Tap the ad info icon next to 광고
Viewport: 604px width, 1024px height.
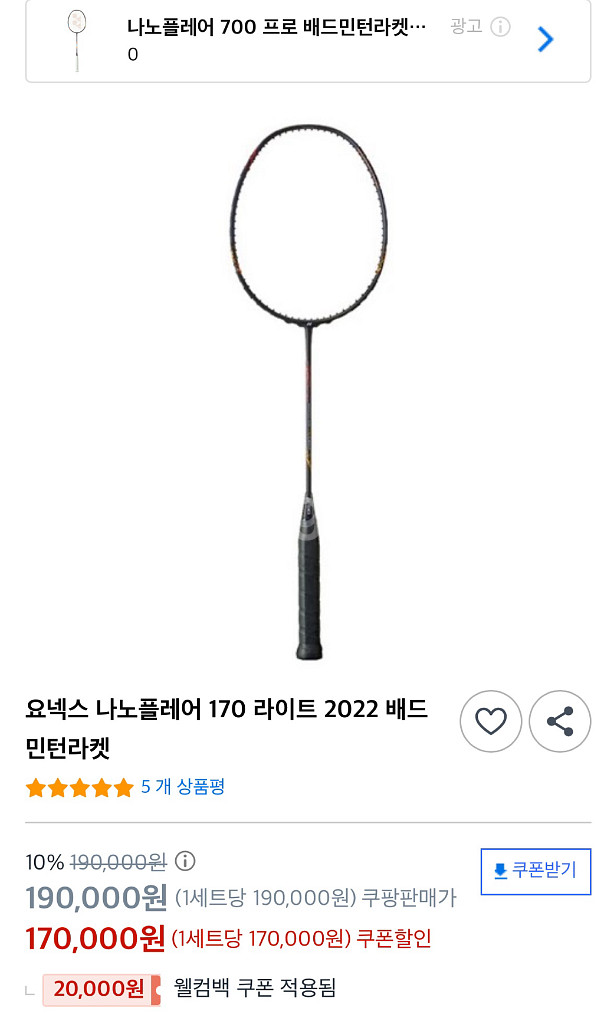point(501,27)
